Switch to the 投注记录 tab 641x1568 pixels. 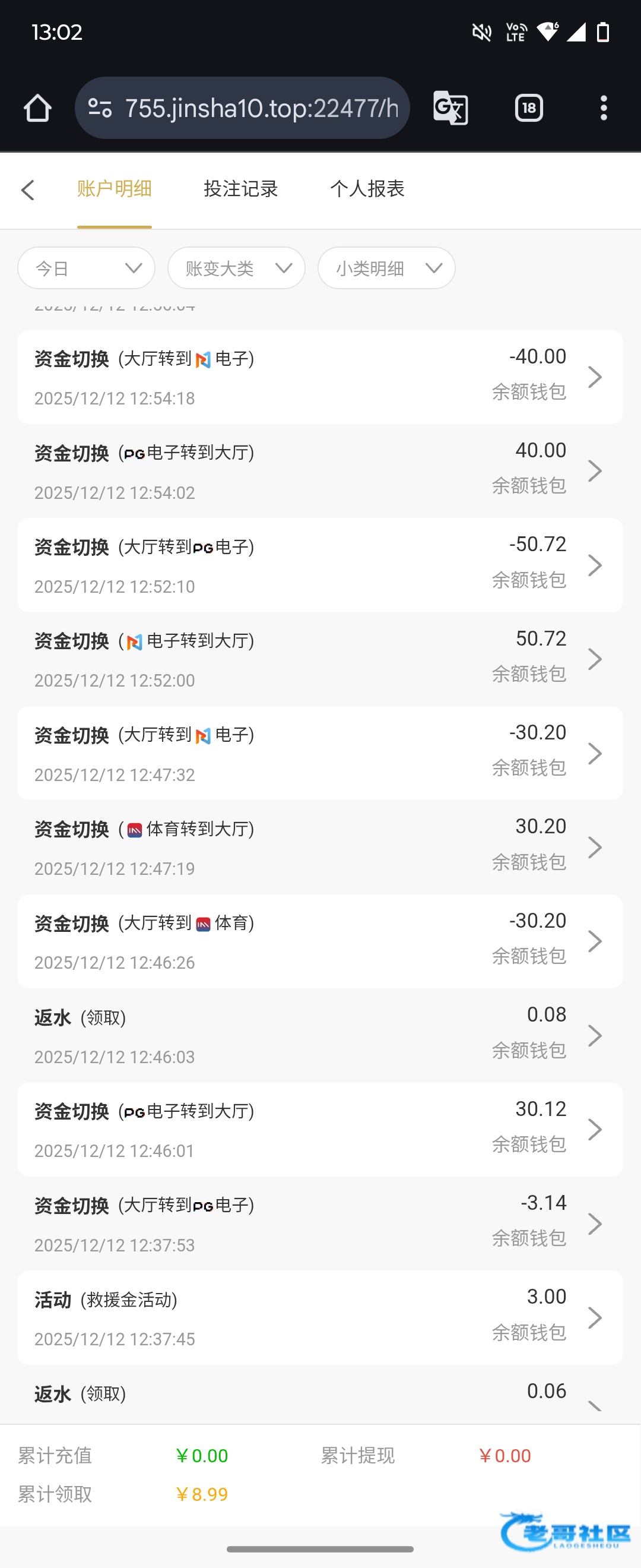click(x=240, y=189)
